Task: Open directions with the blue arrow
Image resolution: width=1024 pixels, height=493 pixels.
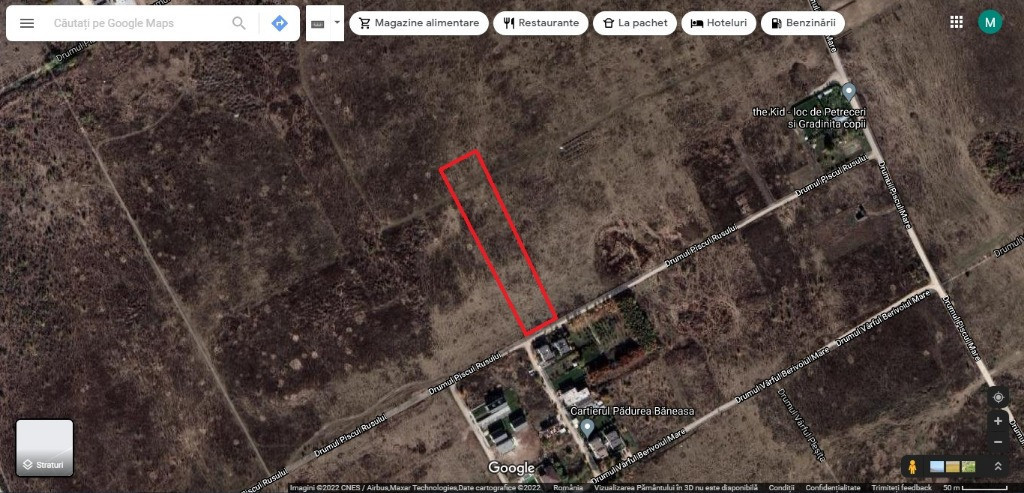Action: [280, 23]
